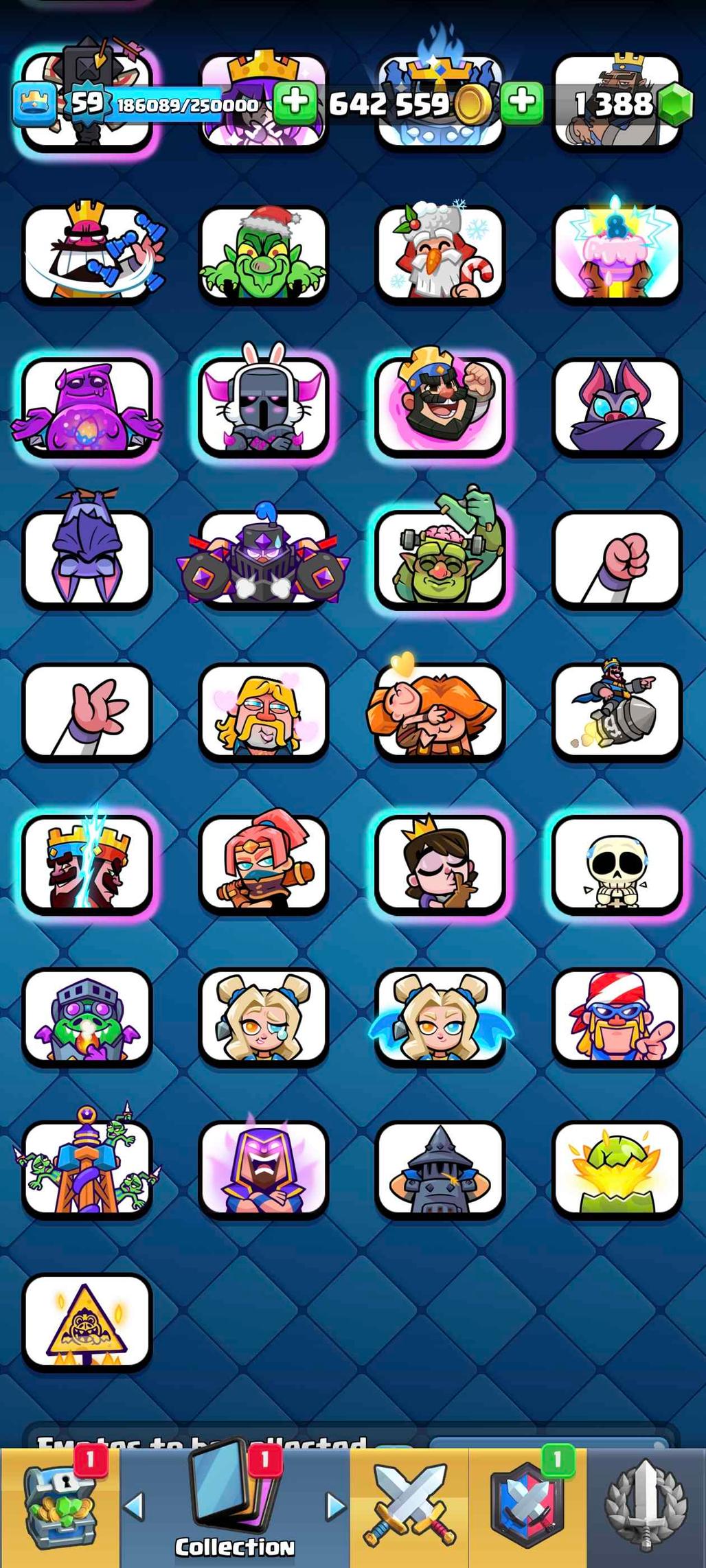Select the waving hand emote
The image size is (706, 1568).
tap(87, 712)
